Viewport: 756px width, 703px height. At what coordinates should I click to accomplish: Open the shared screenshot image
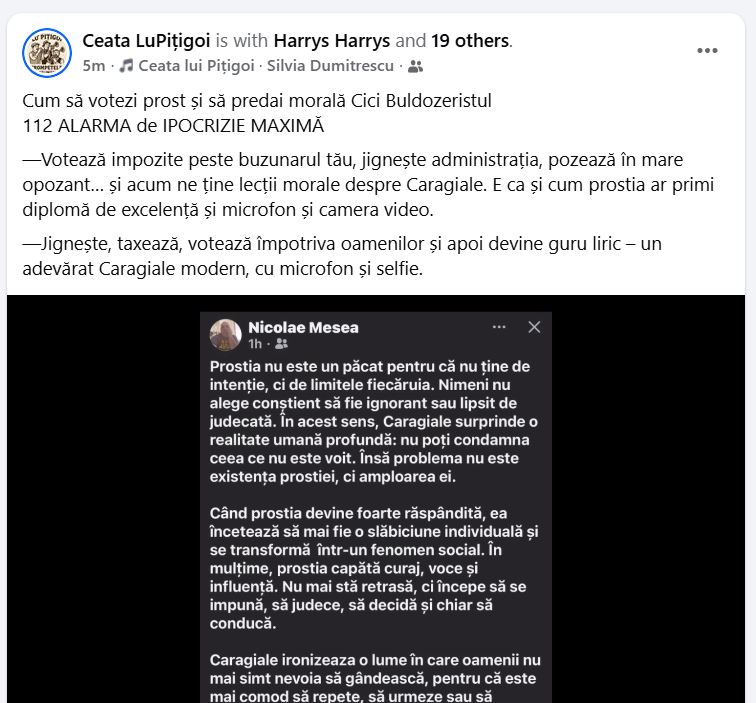376,500
